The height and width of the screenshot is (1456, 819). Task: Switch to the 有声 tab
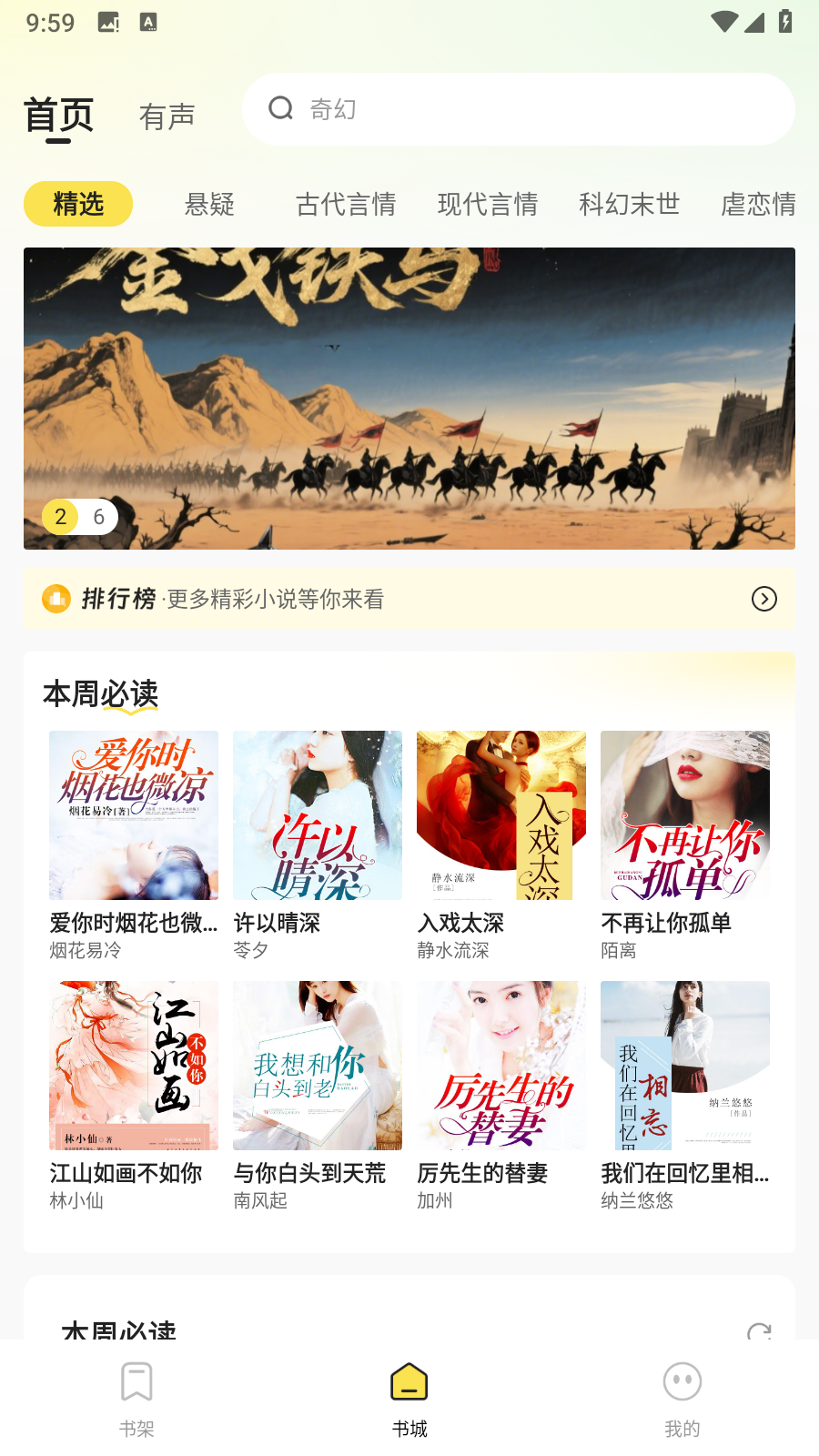pyautogui.click(x=167, y=116)
